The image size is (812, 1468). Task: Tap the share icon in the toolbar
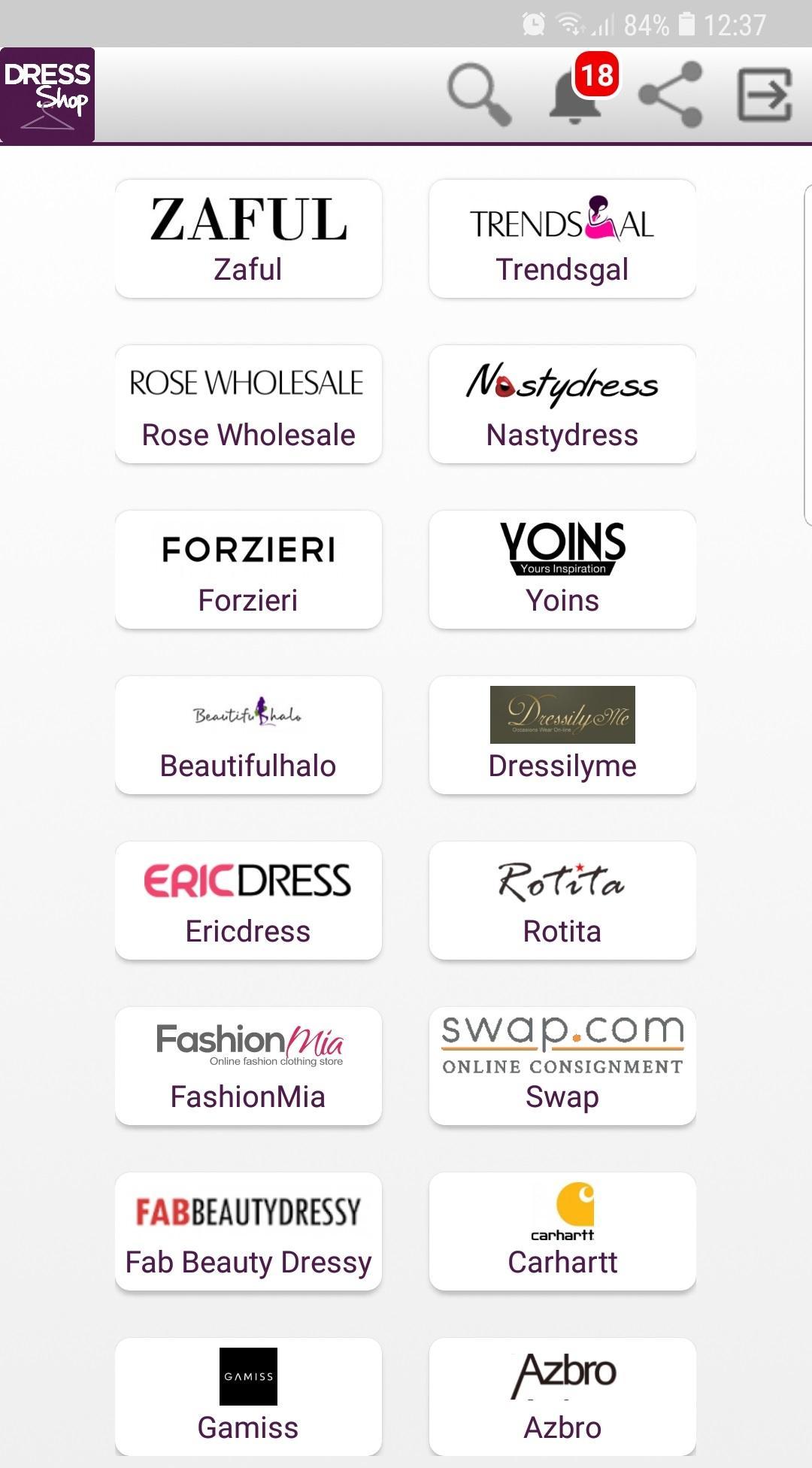pos(671,95)
